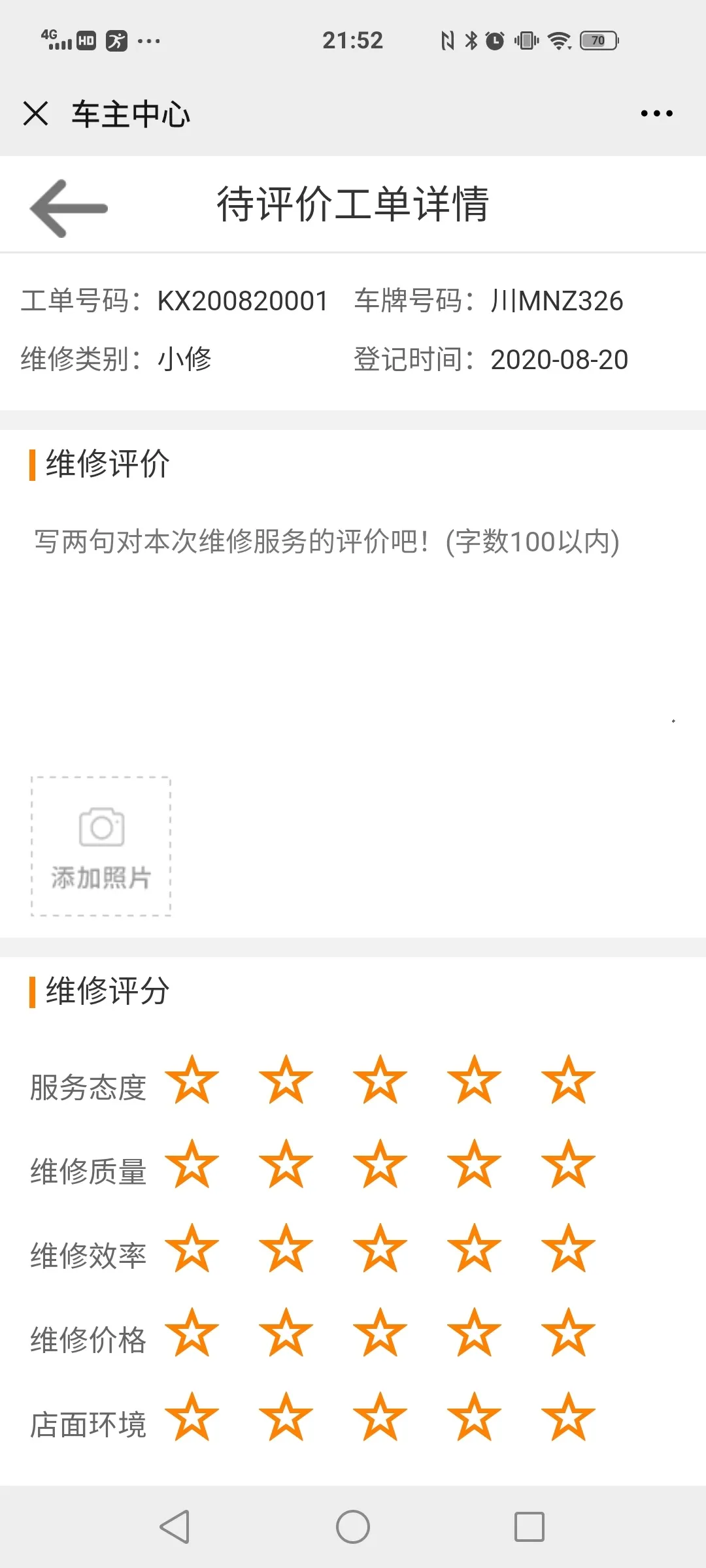Tap 添加照片 to add a photo

pyautogui.click(x=101, y=847)
